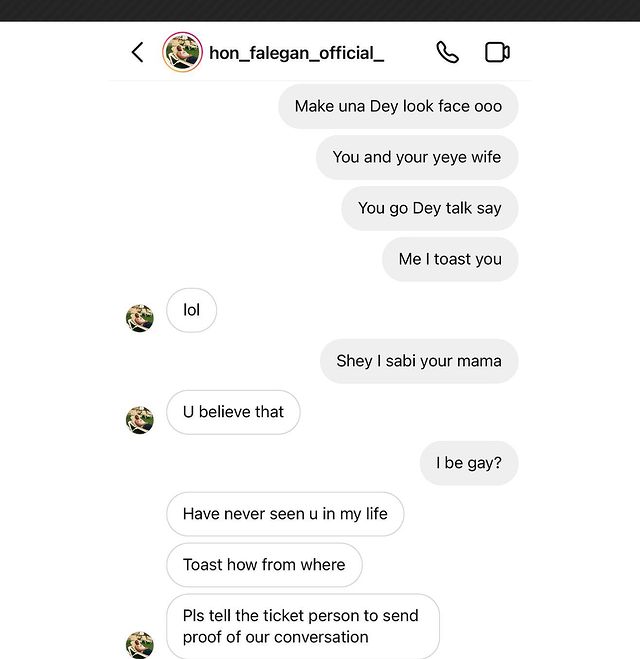This screenshot has width=640, height=659.
Task: Start a voice call
Action: coord(447,52)
